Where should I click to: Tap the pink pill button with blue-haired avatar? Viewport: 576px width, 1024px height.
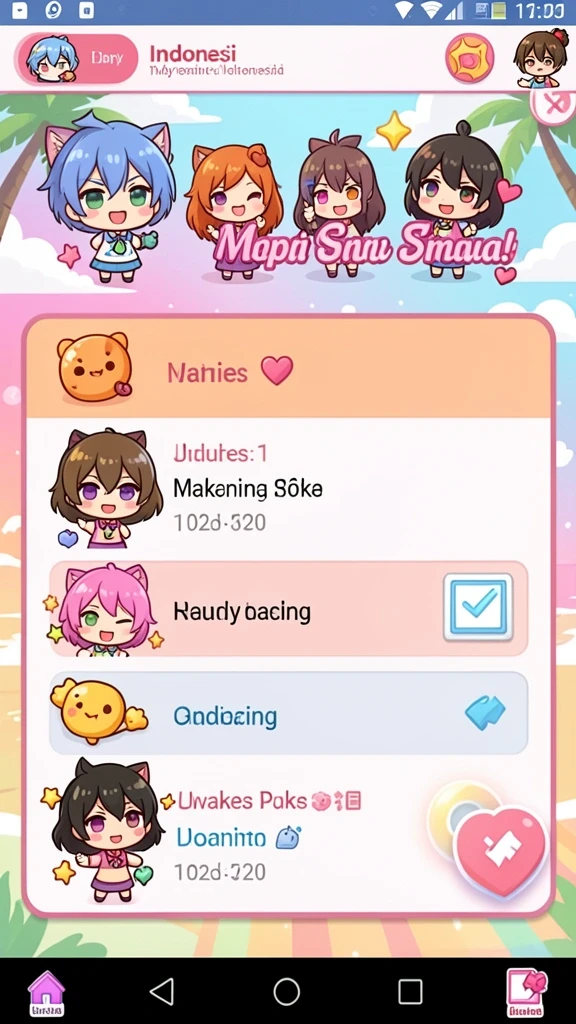tap(76, 59)
